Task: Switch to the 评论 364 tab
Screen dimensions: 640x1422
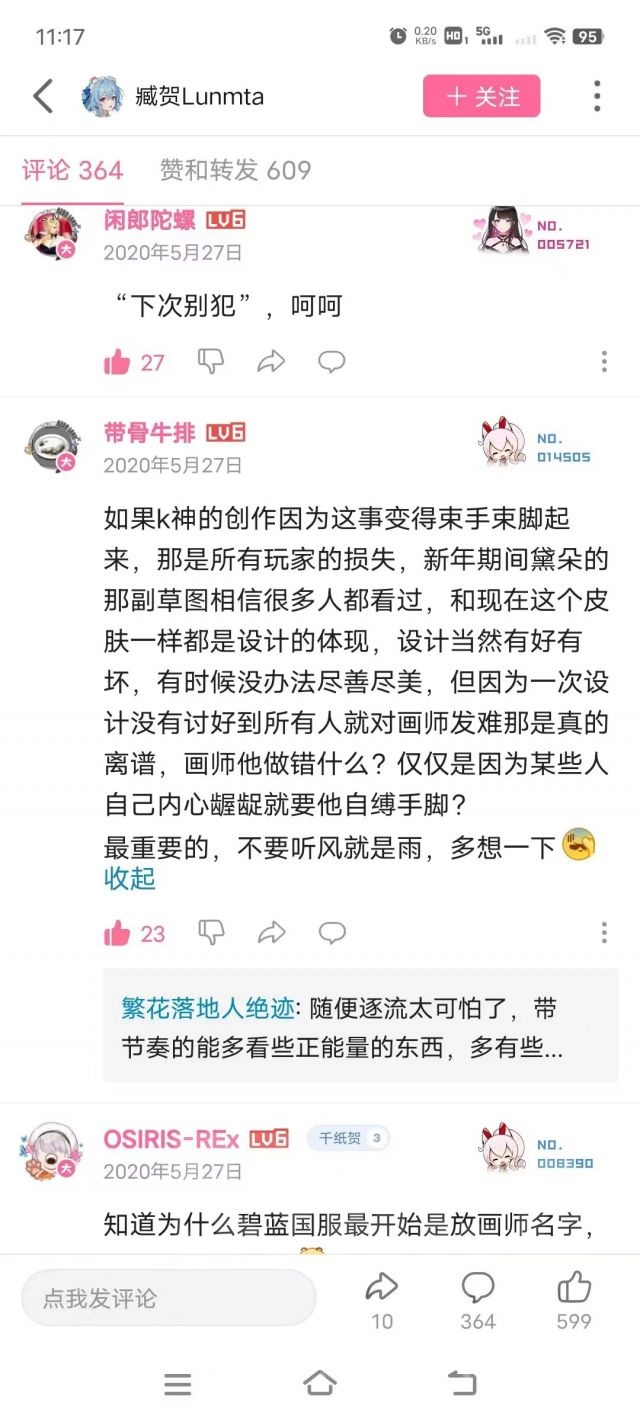Action: [72, 170]
